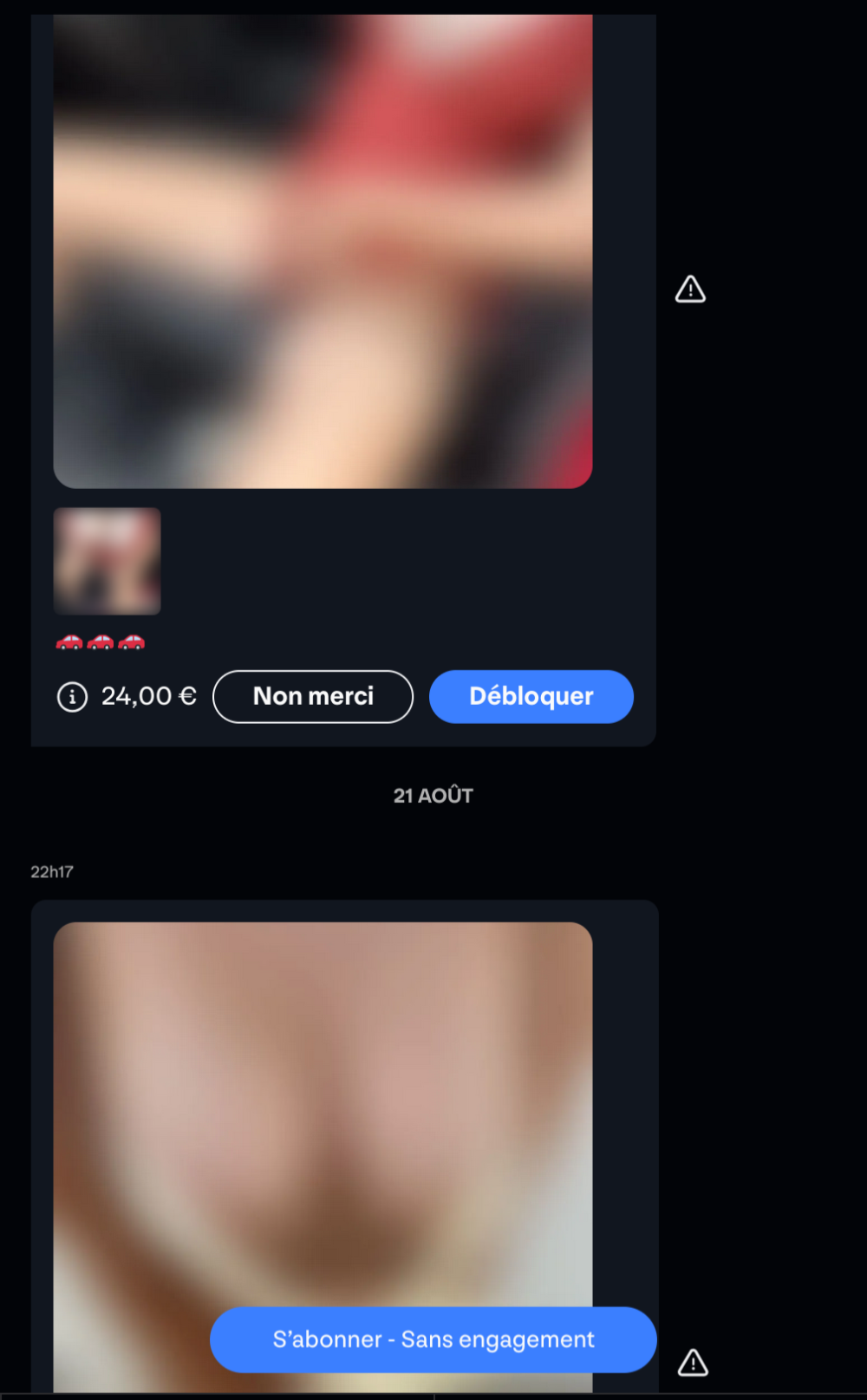Tap the Débloquer button
Viewport: 867px width, 1400px height.
(531, 696)
